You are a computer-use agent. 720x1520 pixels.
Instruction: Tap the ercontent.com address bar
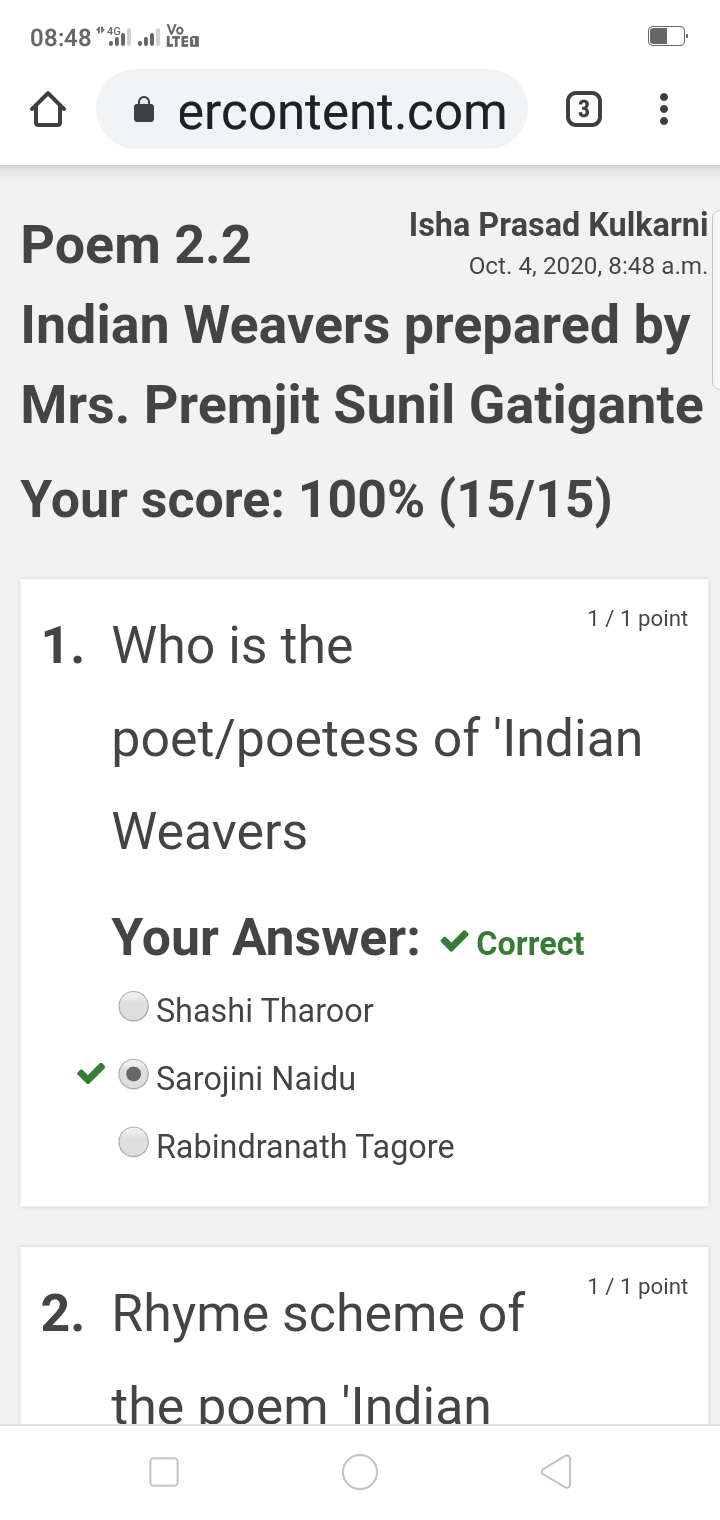click(311, 110)
